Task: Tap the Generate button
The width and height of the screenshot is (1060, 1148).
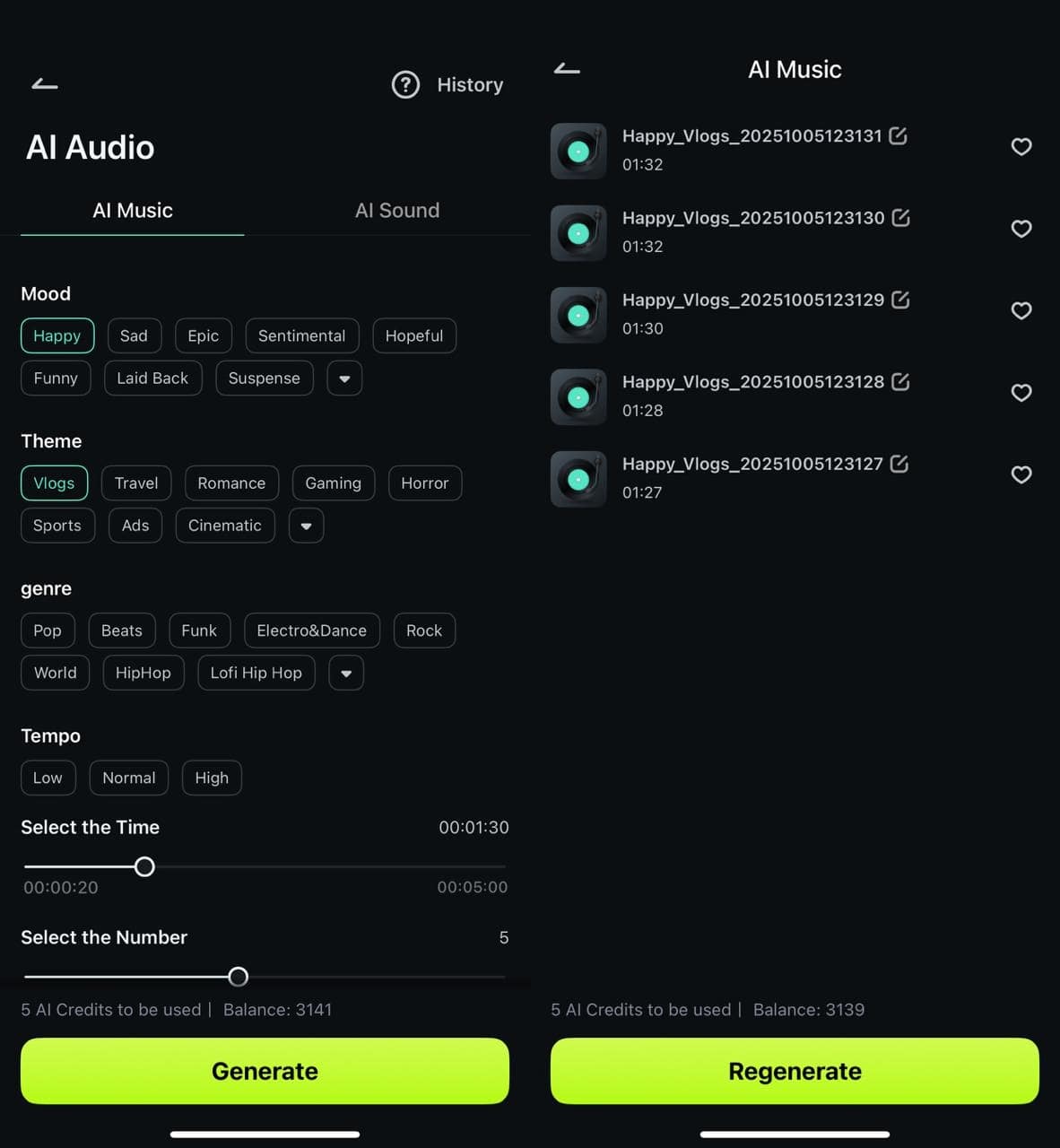Action: click(x=265, y=1071)
